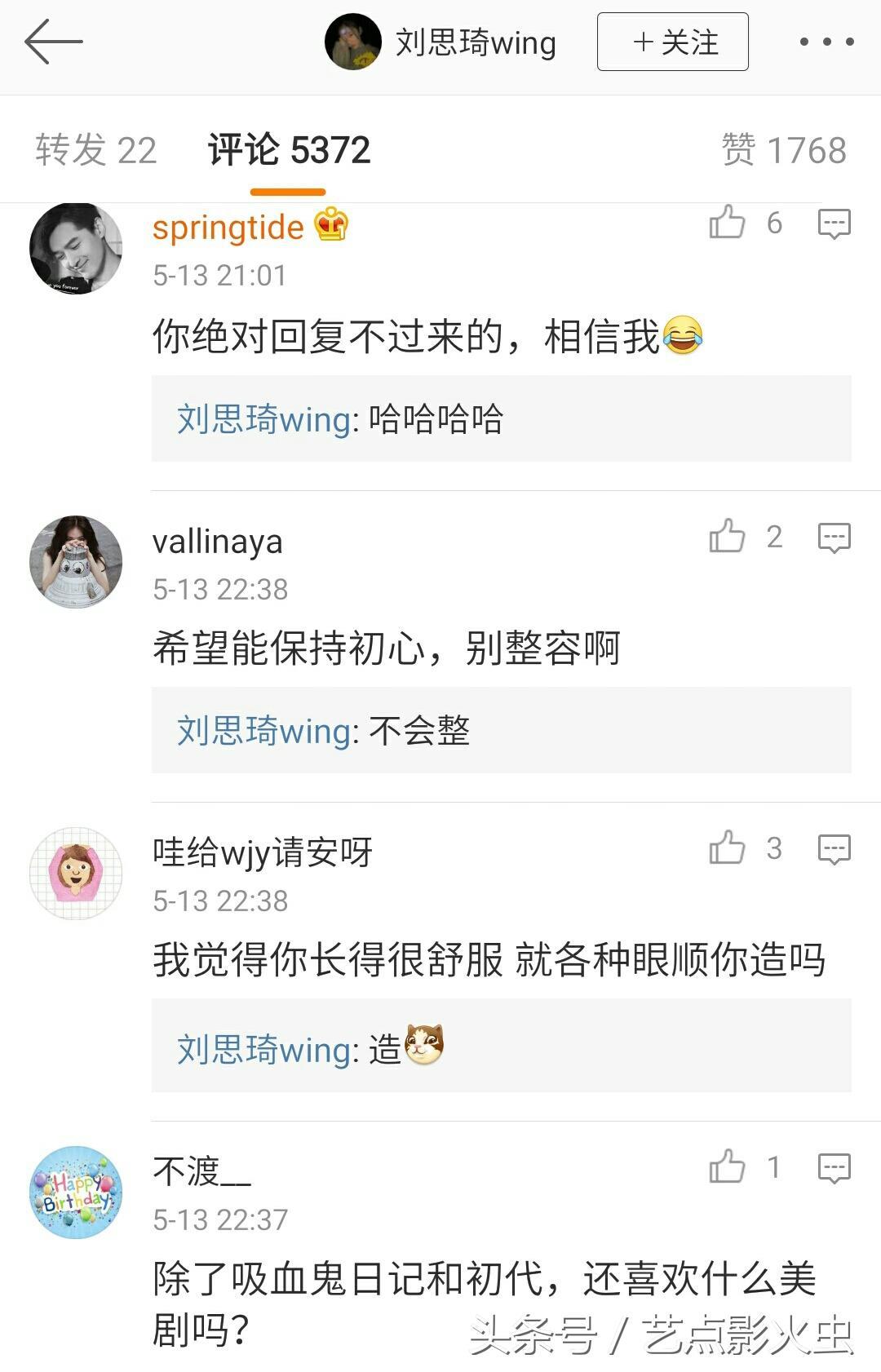Screen dimensions: 881x1372
Task: Reply to vallinaya's comment
Action: (x=834, y=538)
